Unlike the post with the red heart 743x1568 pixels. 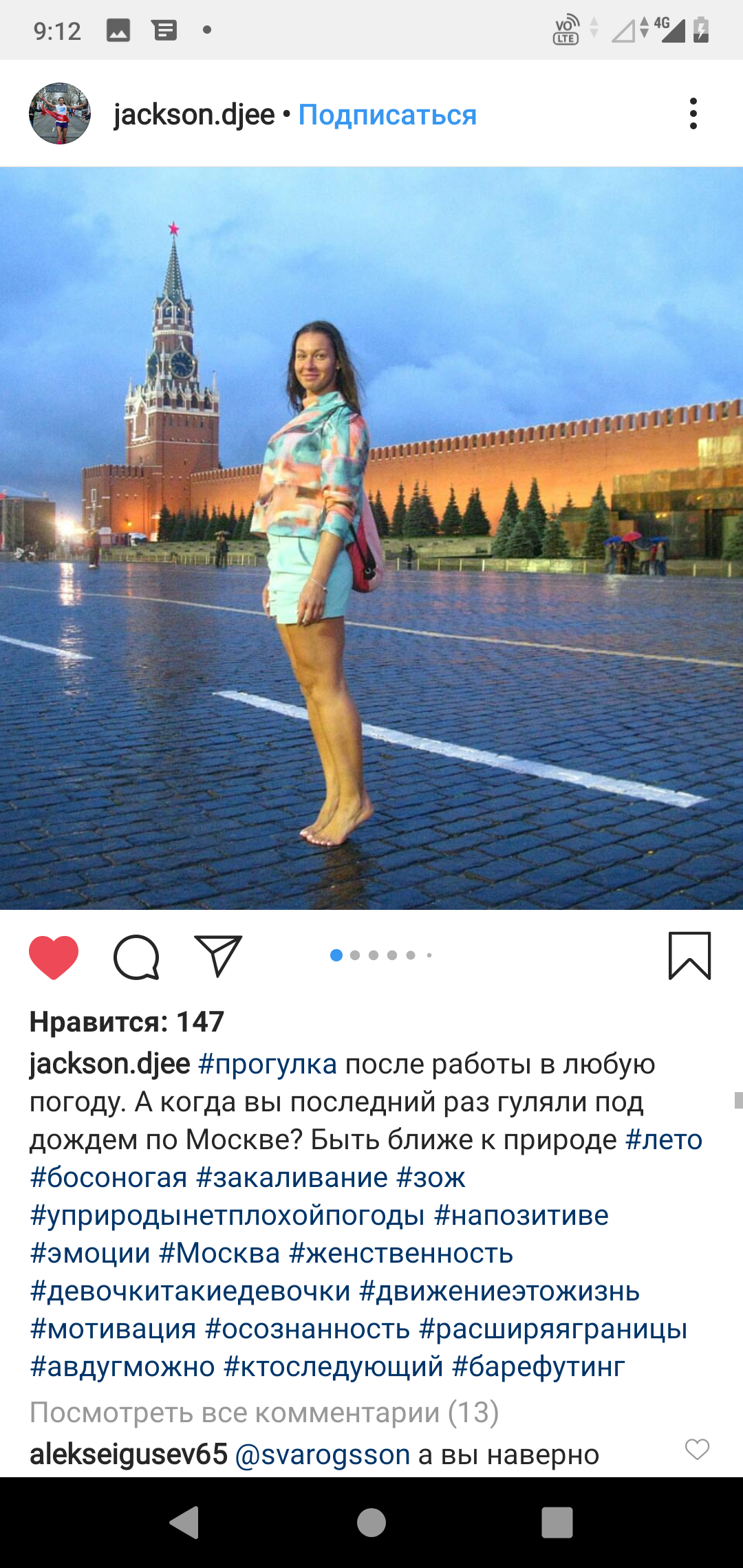point(54,957)
